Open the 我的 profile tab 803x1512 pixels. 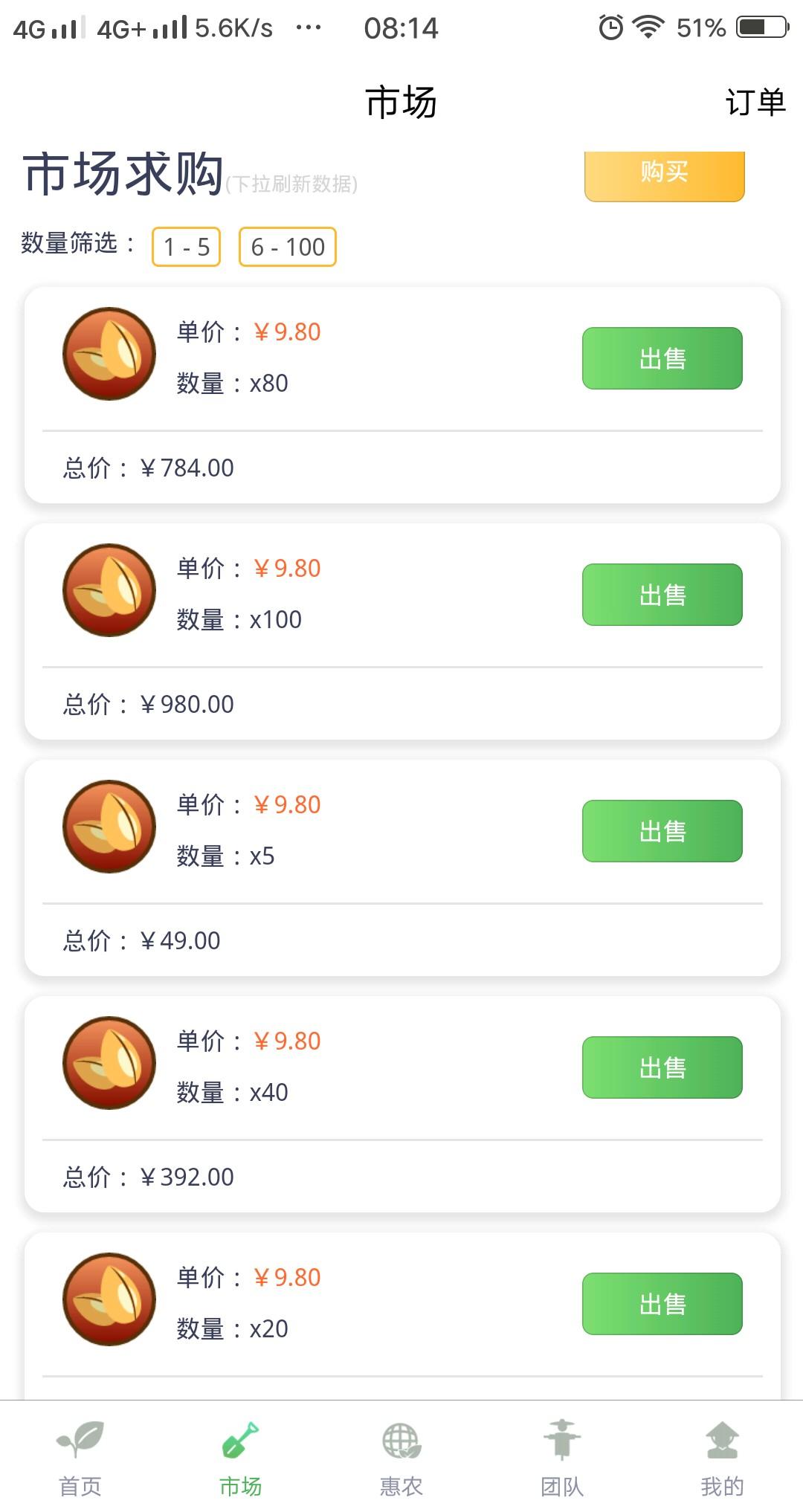click(722, 1458)
